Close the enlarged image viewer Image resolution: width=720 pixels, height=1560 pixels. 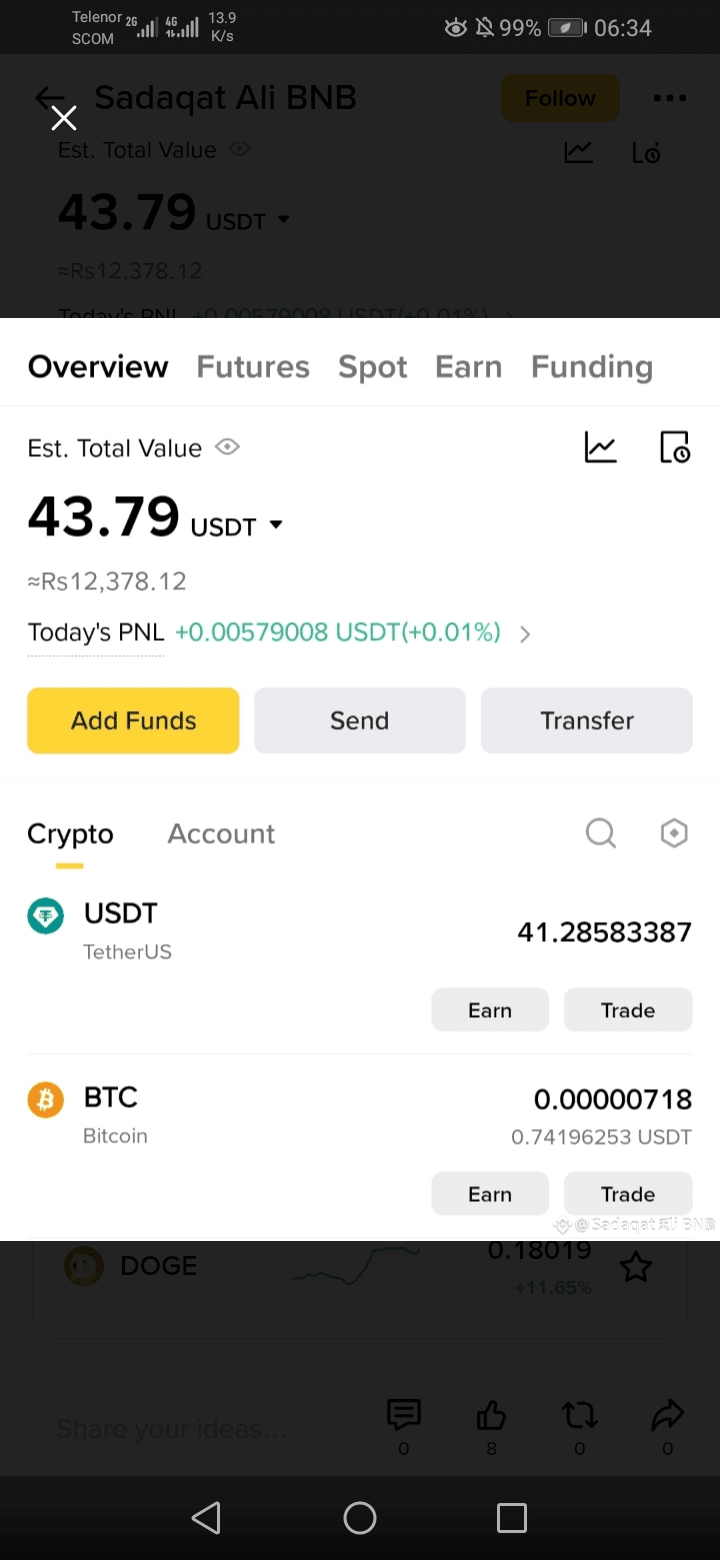point(64,119)
